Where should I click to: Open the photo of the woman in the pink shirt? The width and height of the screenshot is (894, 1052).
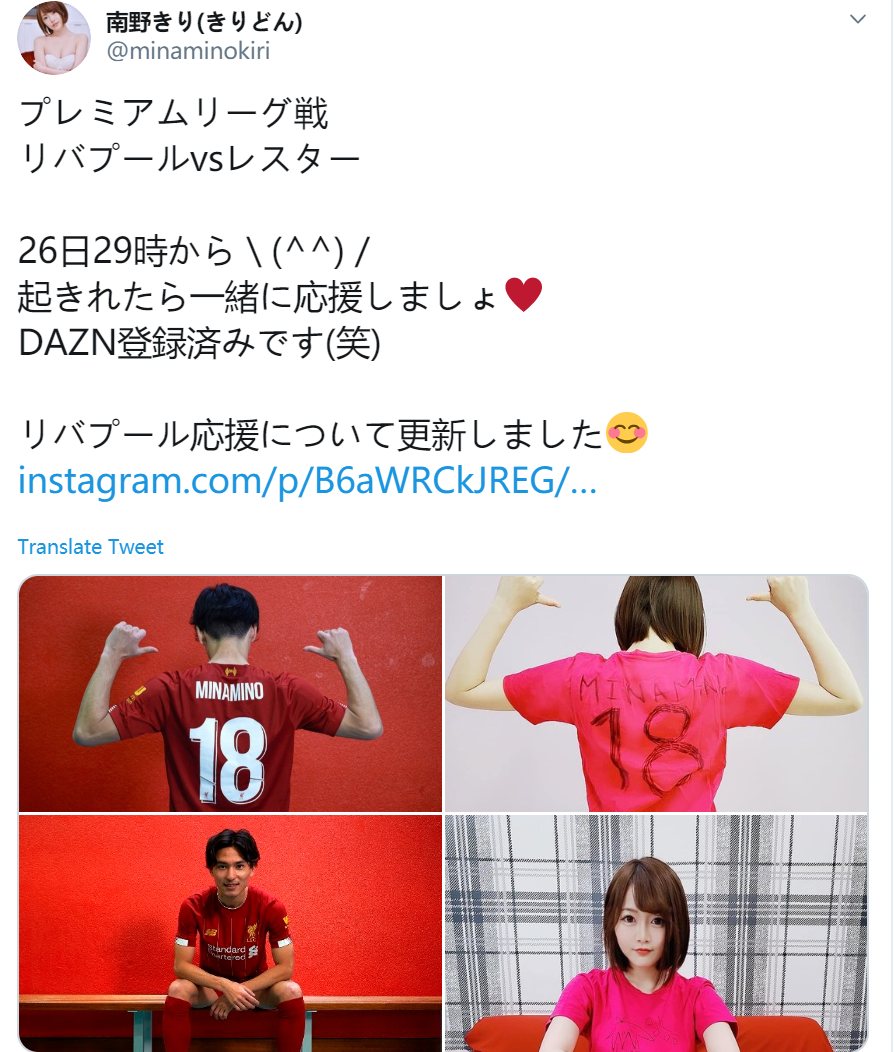[656, 932]
